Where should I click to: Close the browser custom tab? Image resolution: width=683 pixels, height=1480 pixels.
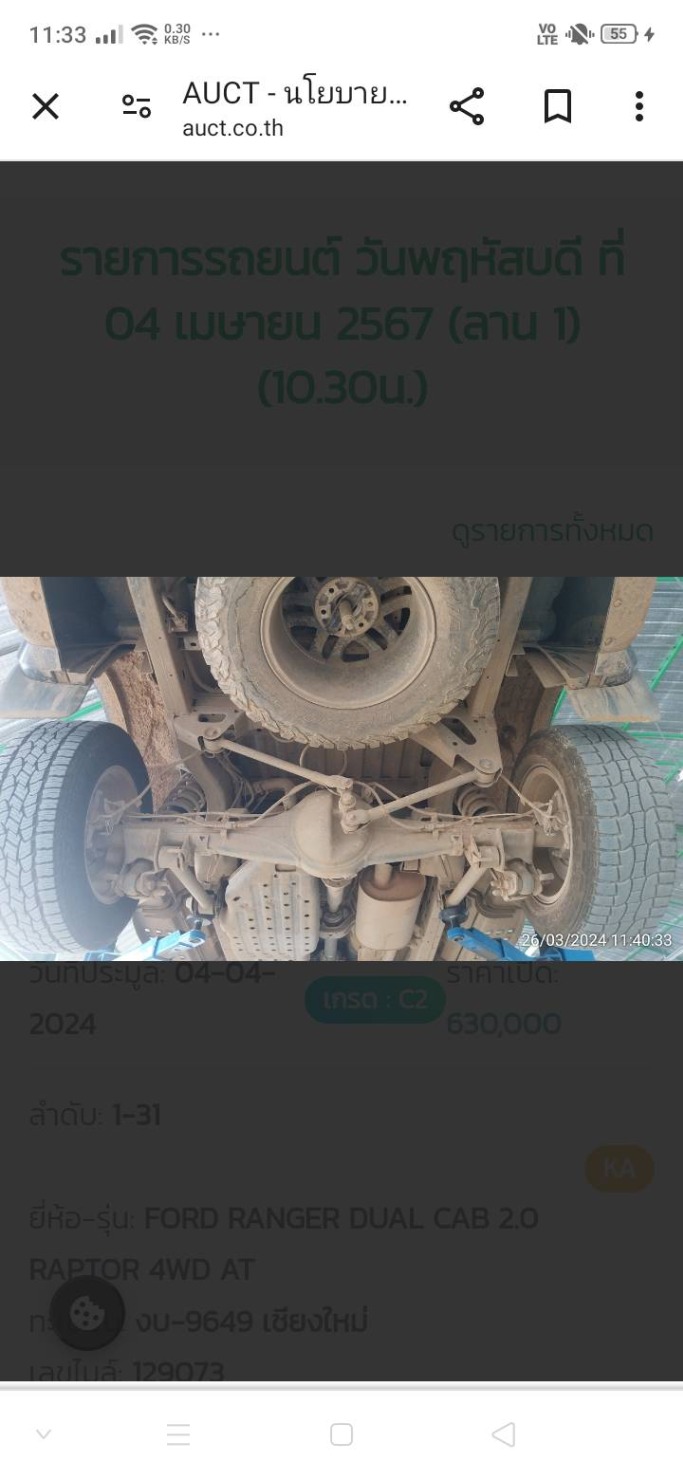point(45,107)
